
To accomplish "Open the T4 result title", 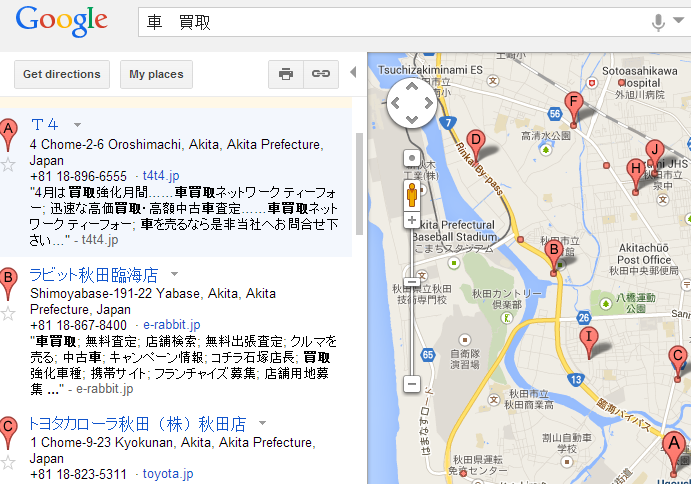I will coord(45,125).
